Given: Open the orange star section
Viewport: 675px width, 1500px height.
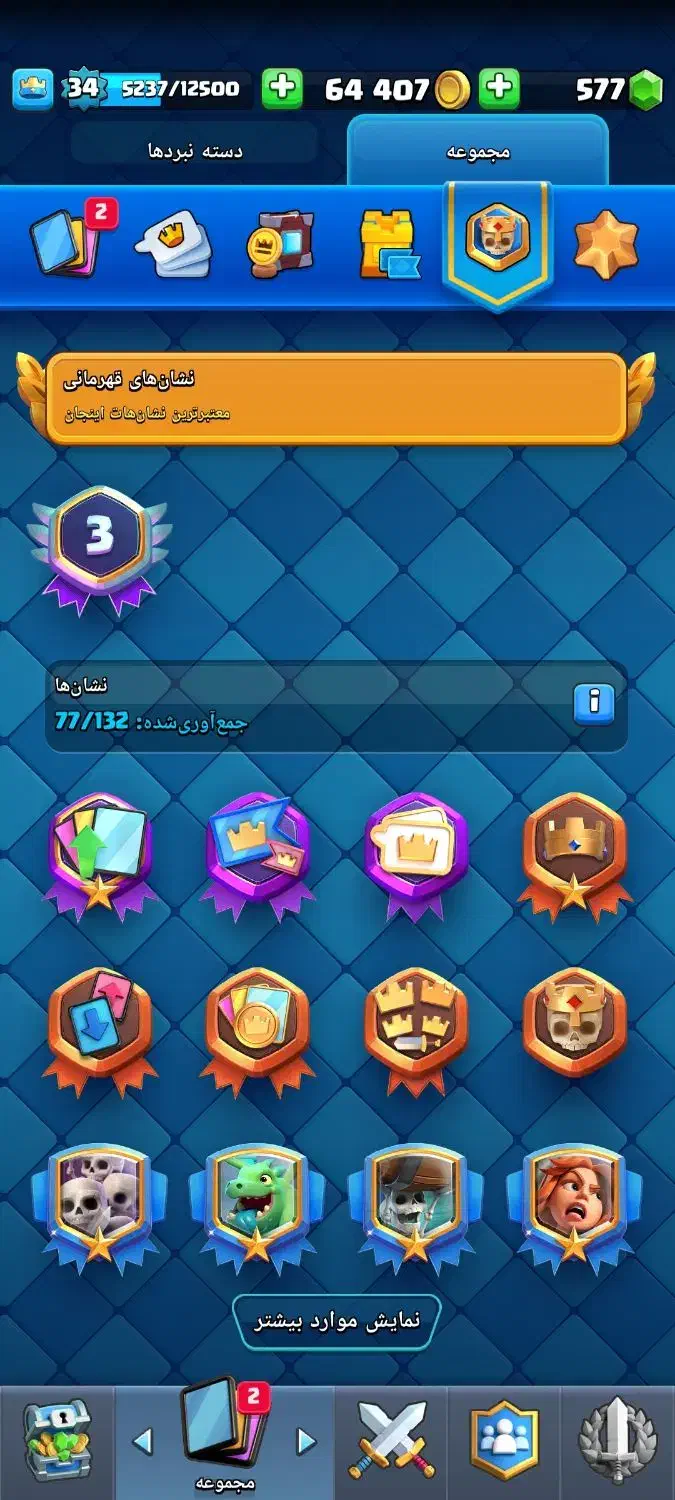Looking at the screenshot, I should point(606,245).
